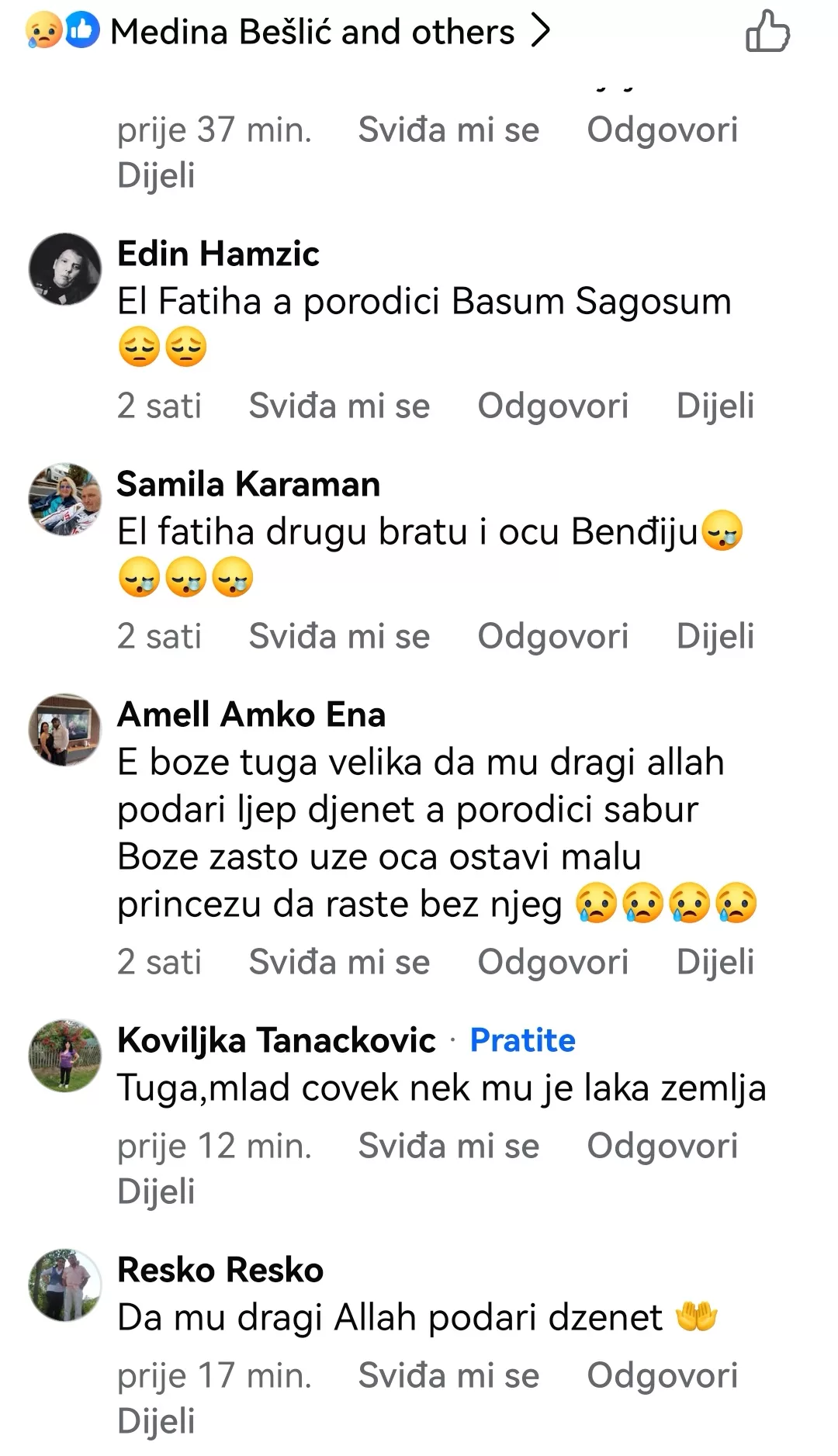Like Koviljka Tanackovic's comment

tap(448, 1146)
